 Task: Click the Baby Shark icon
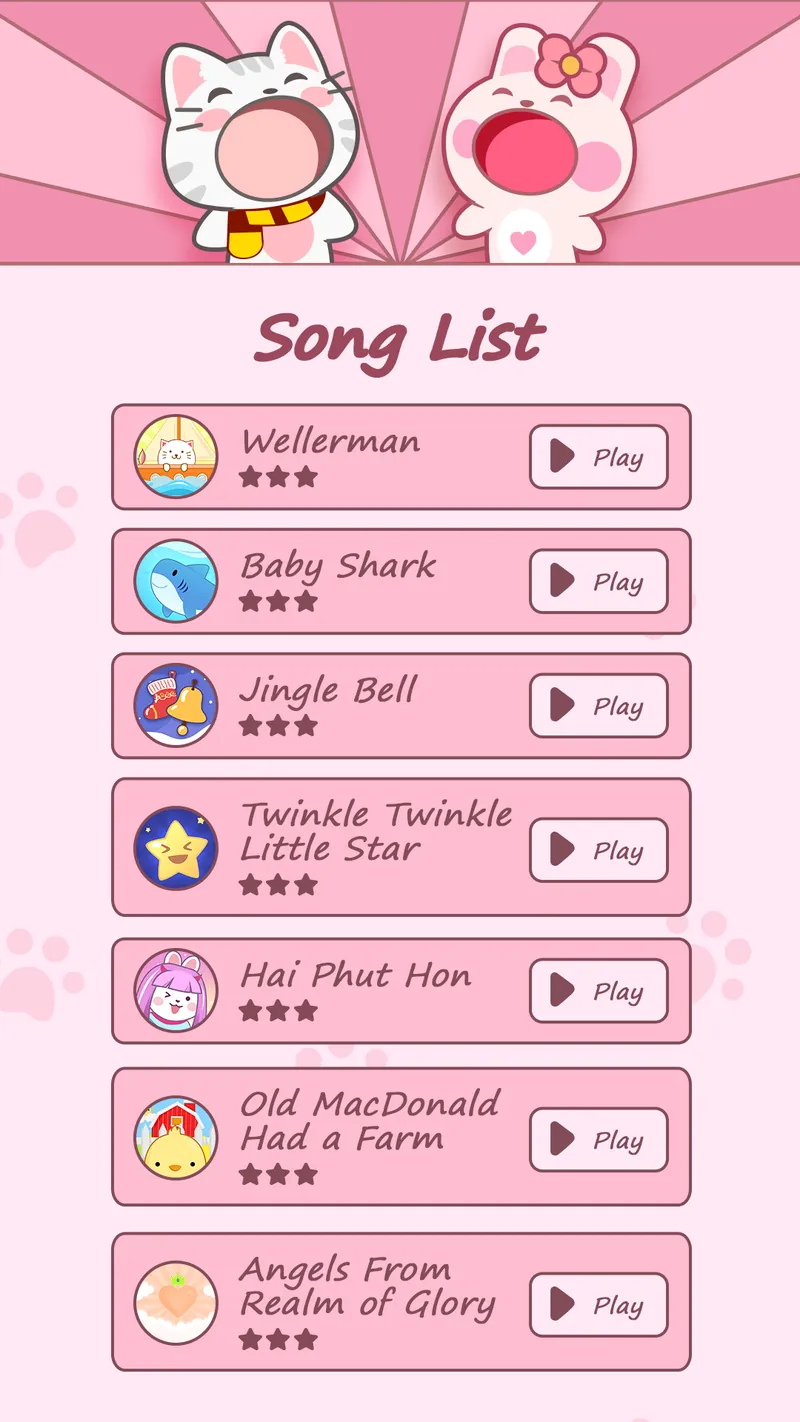[x=175, y=580]
